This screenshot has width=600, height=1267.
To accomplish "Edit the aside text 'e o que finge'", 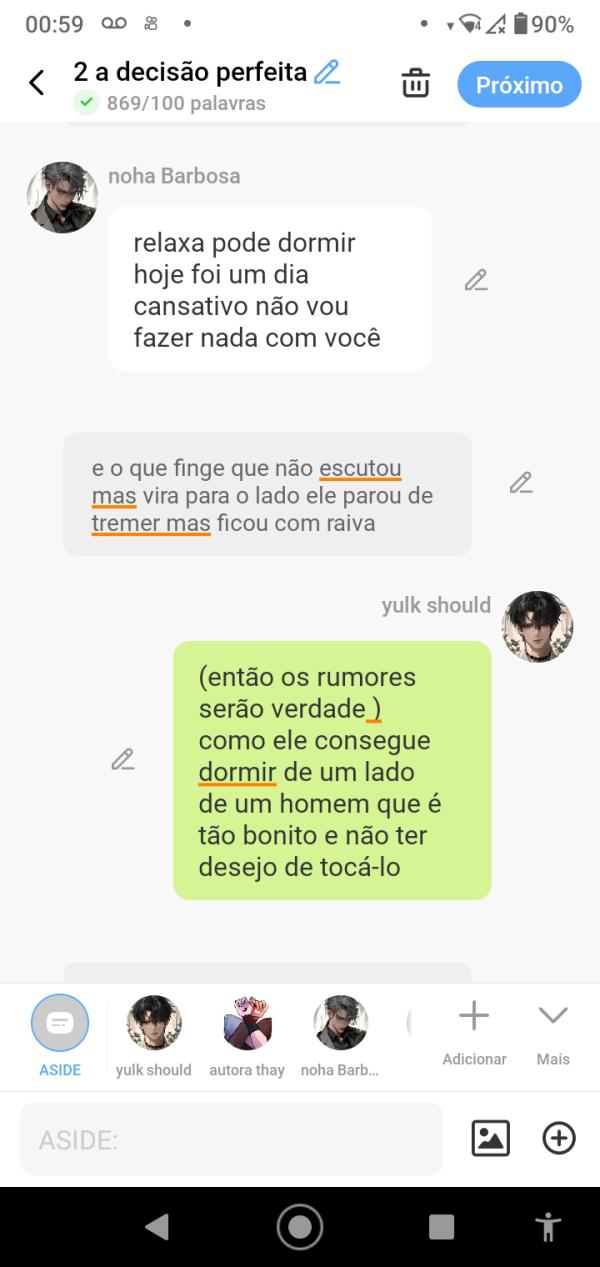I will [x=520, y=483].
